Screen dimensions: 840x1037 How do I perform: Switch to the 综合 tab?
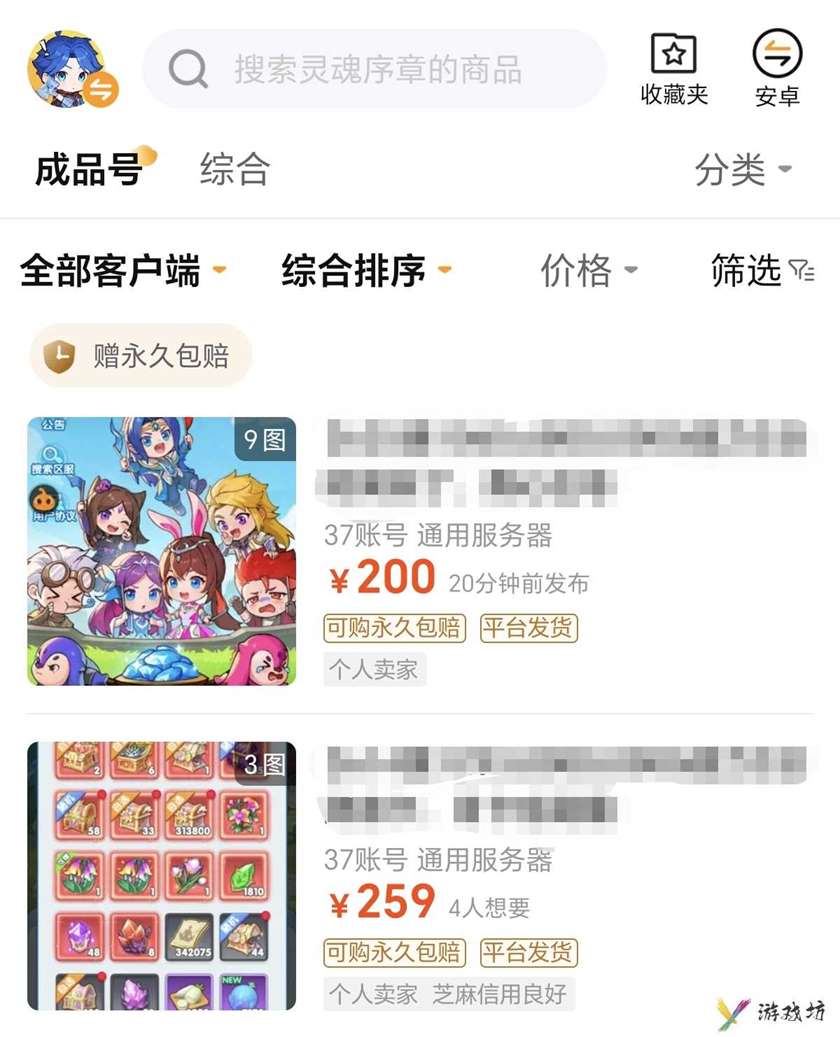coord(234,169)
